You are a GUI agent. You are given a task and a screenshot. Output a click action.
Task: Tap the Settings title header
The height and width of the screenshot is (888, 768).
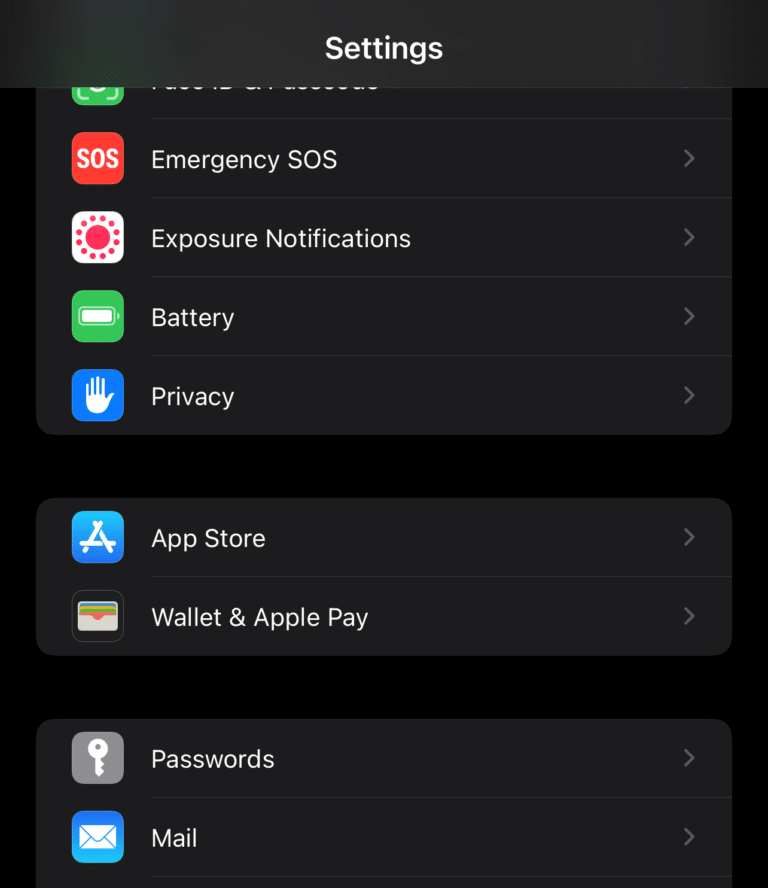point(384,47)
